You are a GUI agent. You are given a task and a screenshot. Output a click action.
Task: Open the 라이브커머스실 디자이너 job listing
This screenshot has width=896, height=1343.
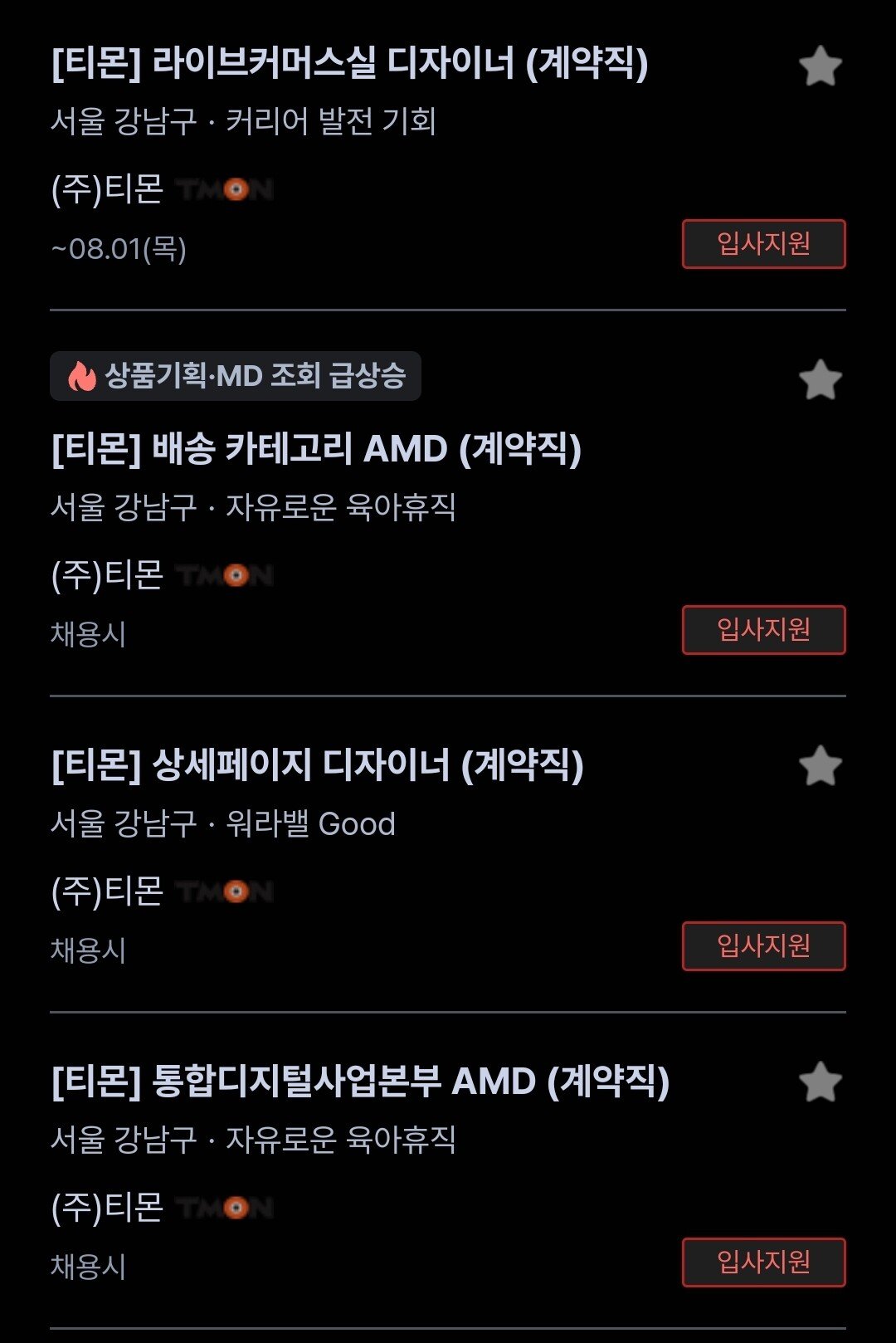(x=349, y=64)
